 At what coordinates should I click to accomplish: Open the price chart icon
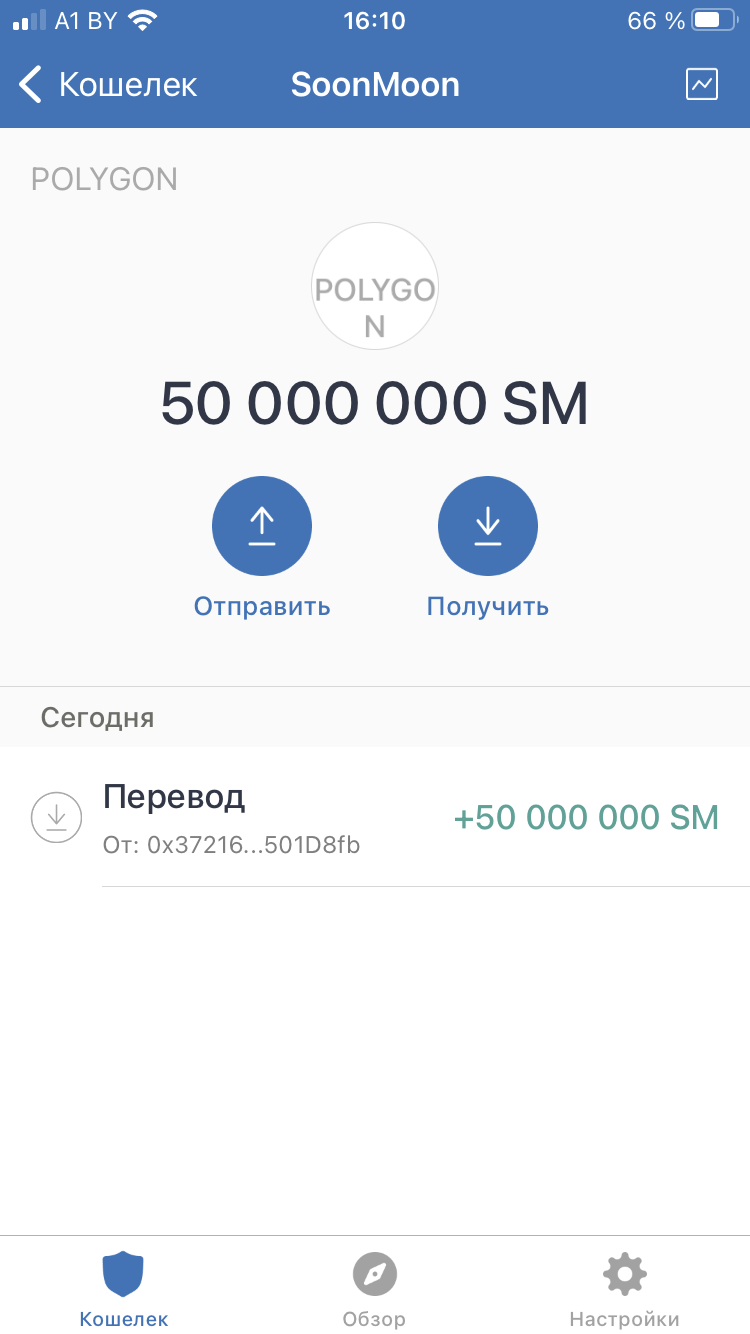[x=702, y=84]
